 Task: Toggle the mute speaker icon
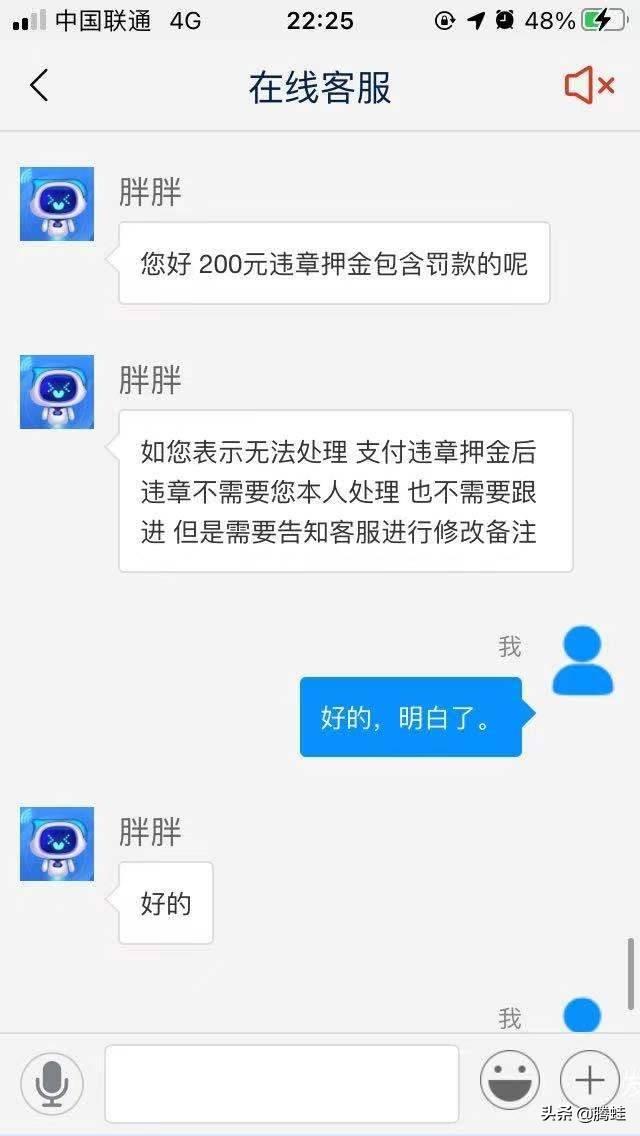pyautogui.click(x=588, y=86)
